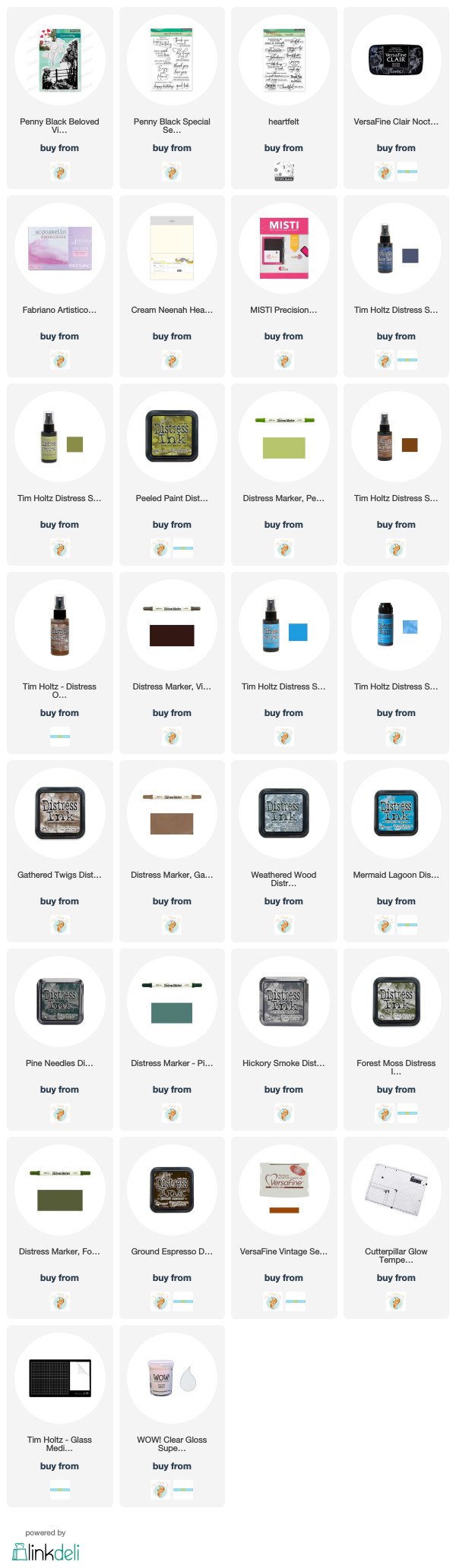This screenshot has width=456, height=1568.
Task: Open WOW! Clear Gloss Supe... embossing powder
Action: click(x=172, y=1379)
